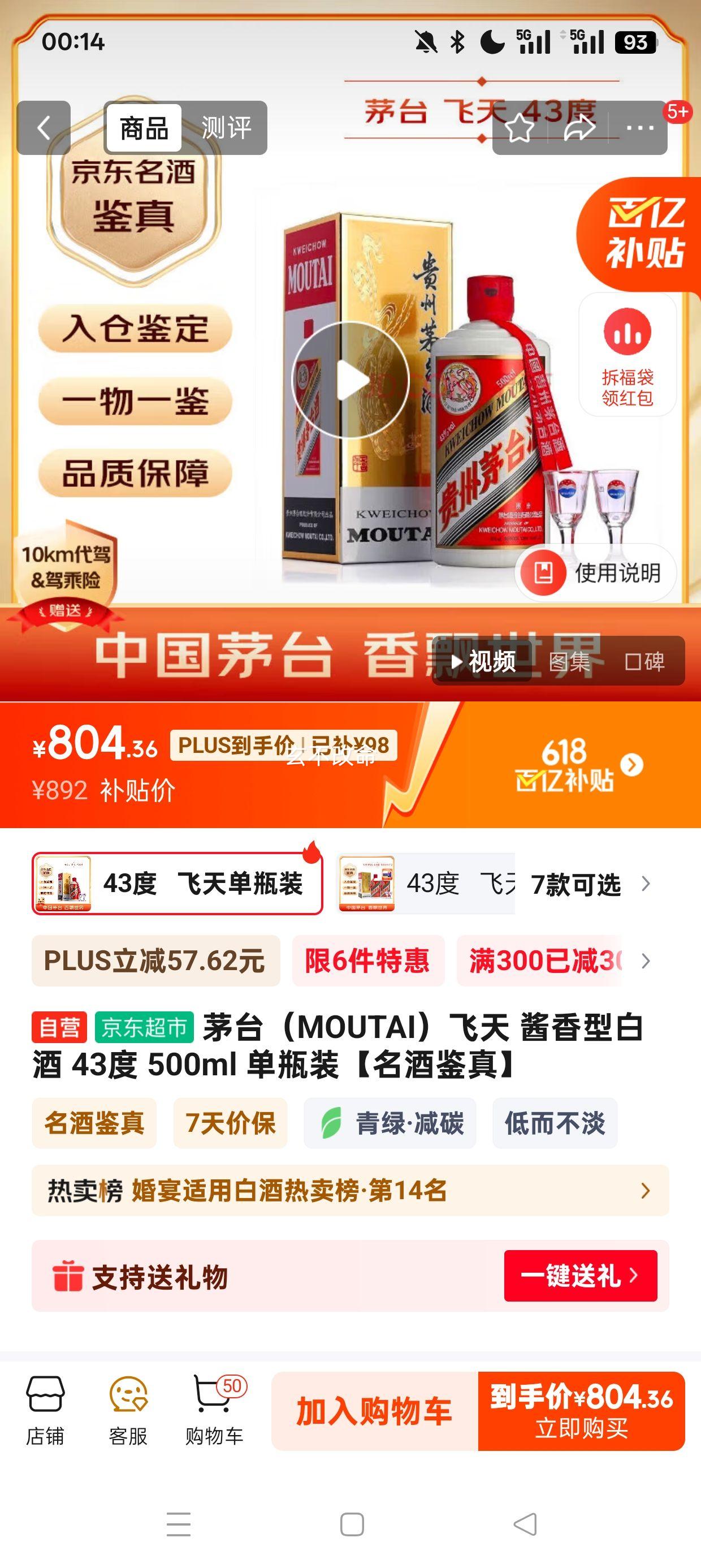
Task: Switch to the 测评 tab
Action: click(x=226, y=128)
